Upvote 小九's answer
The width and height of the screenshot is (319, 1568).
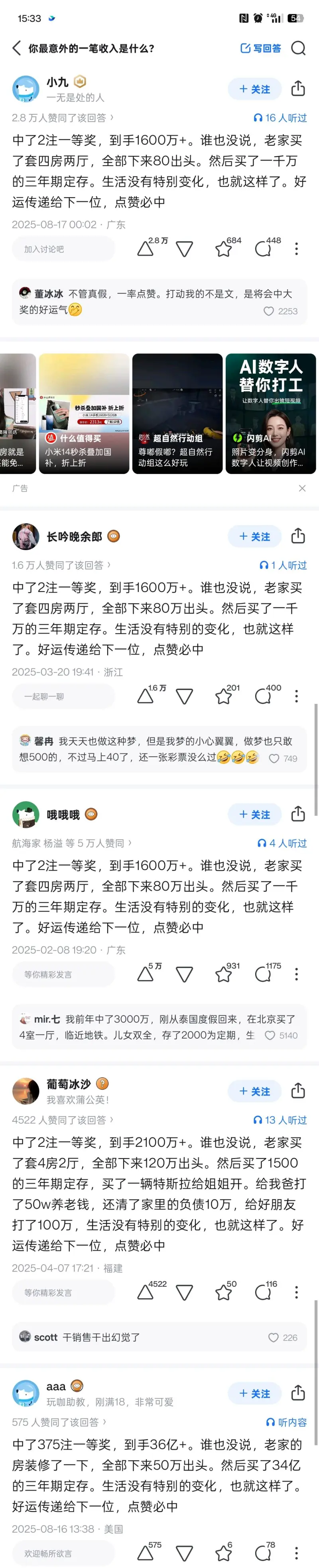[146, 248]
